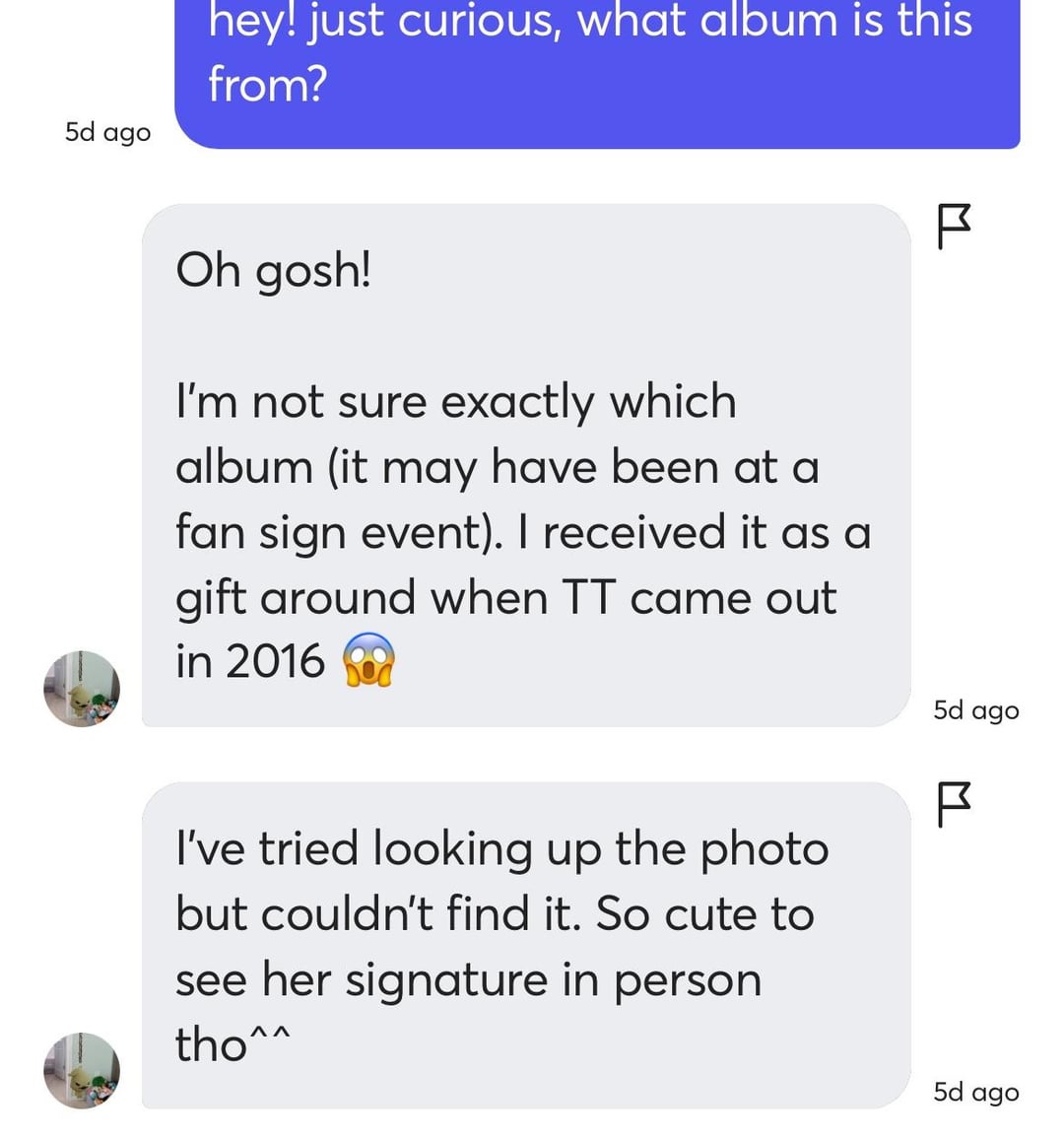1064x1140 pixels.
Task: Report the "I've tried looking up" message
Action: coord(953,804)
